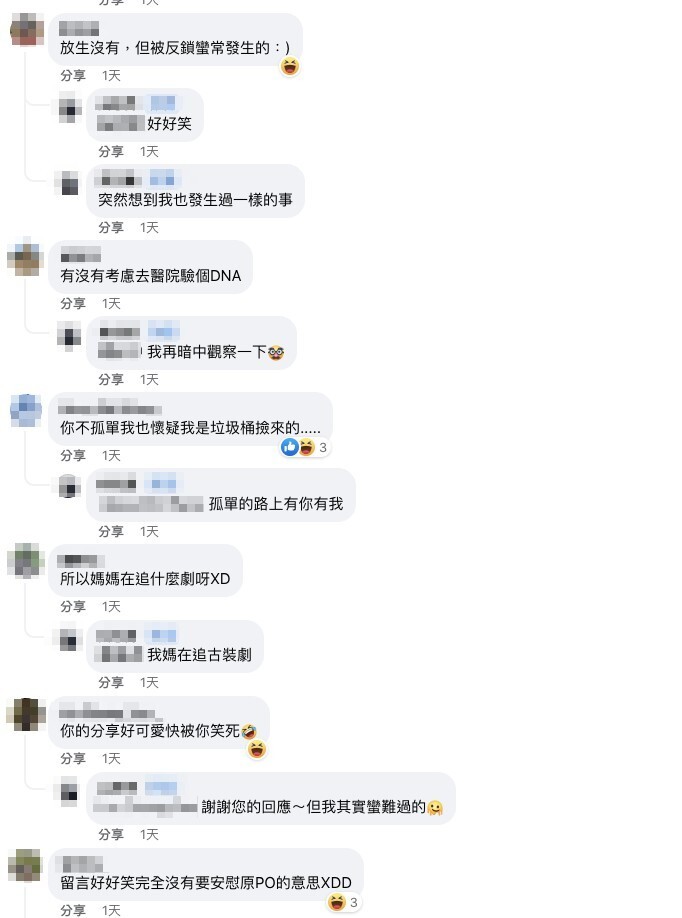
Task: Tap 分享 under 孤單的路上有你有我 reply
Action: (111, 531)
